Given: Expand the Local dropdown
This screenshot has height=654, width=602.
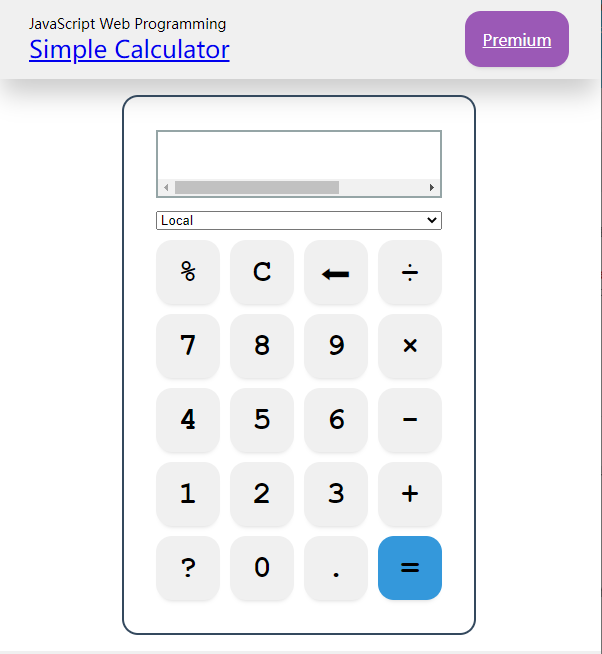Looking at the screenshot, I should pos(298,220).
